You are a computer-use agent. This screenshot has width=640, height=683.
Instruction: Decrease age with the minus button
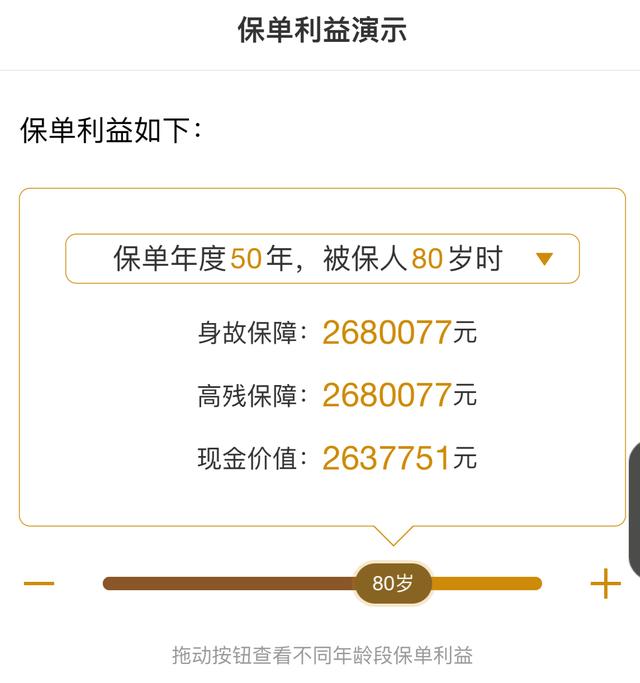pos(38,583)
